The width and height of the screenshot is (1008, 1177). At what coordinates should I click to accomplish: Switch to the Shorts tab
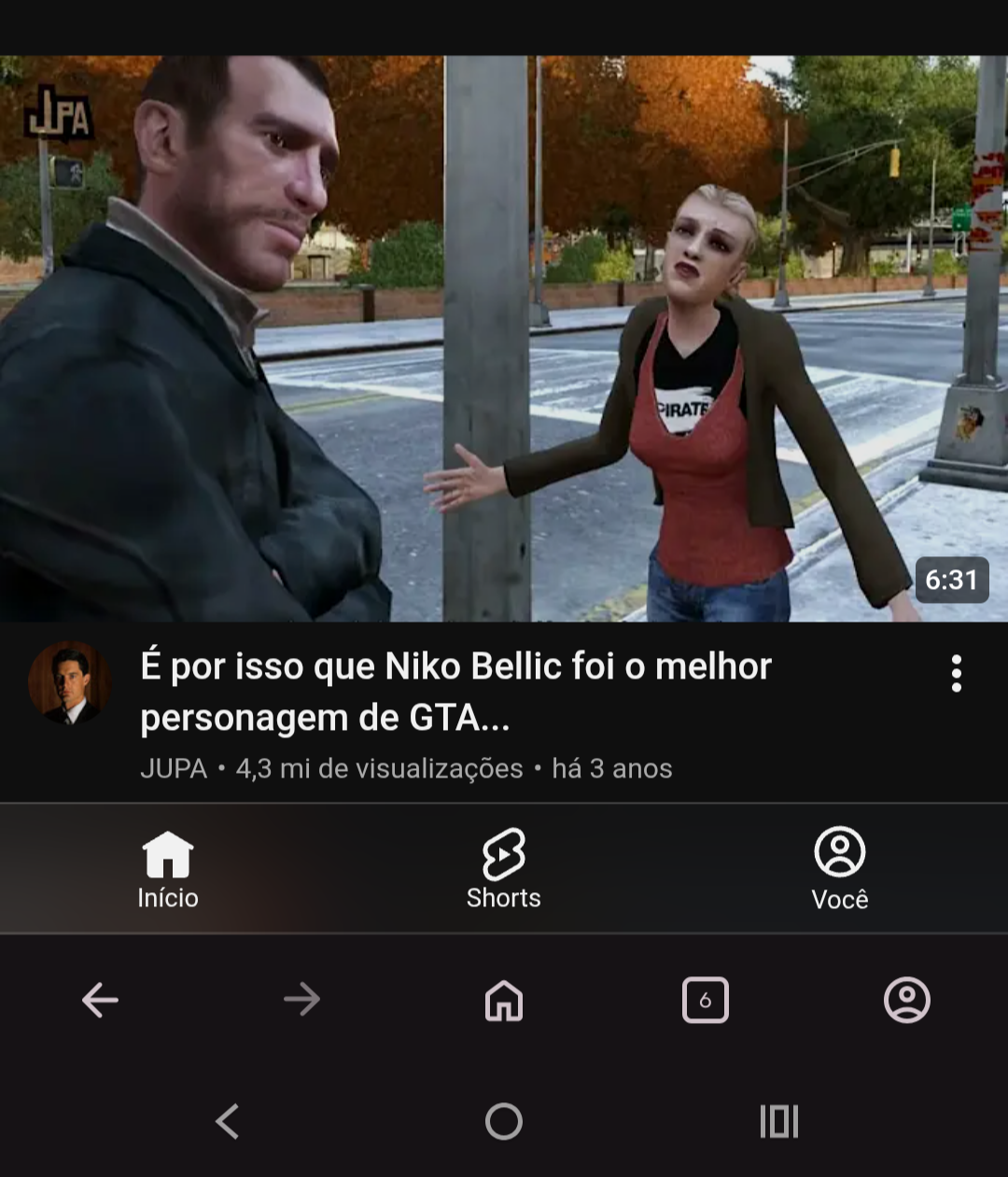(504, 870)
